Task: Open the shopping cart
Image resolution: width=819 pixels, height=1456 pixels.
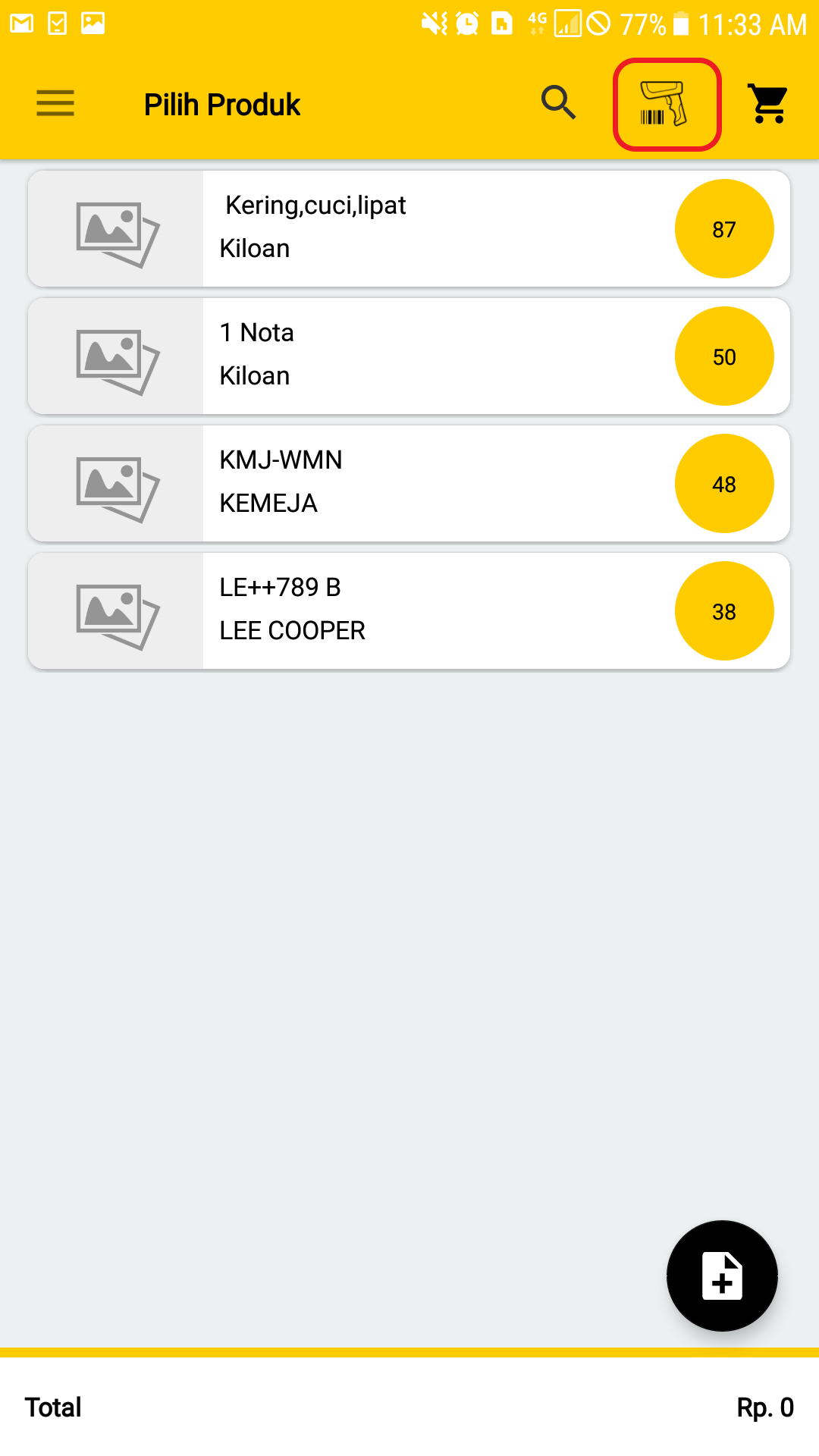Action: 767,104
